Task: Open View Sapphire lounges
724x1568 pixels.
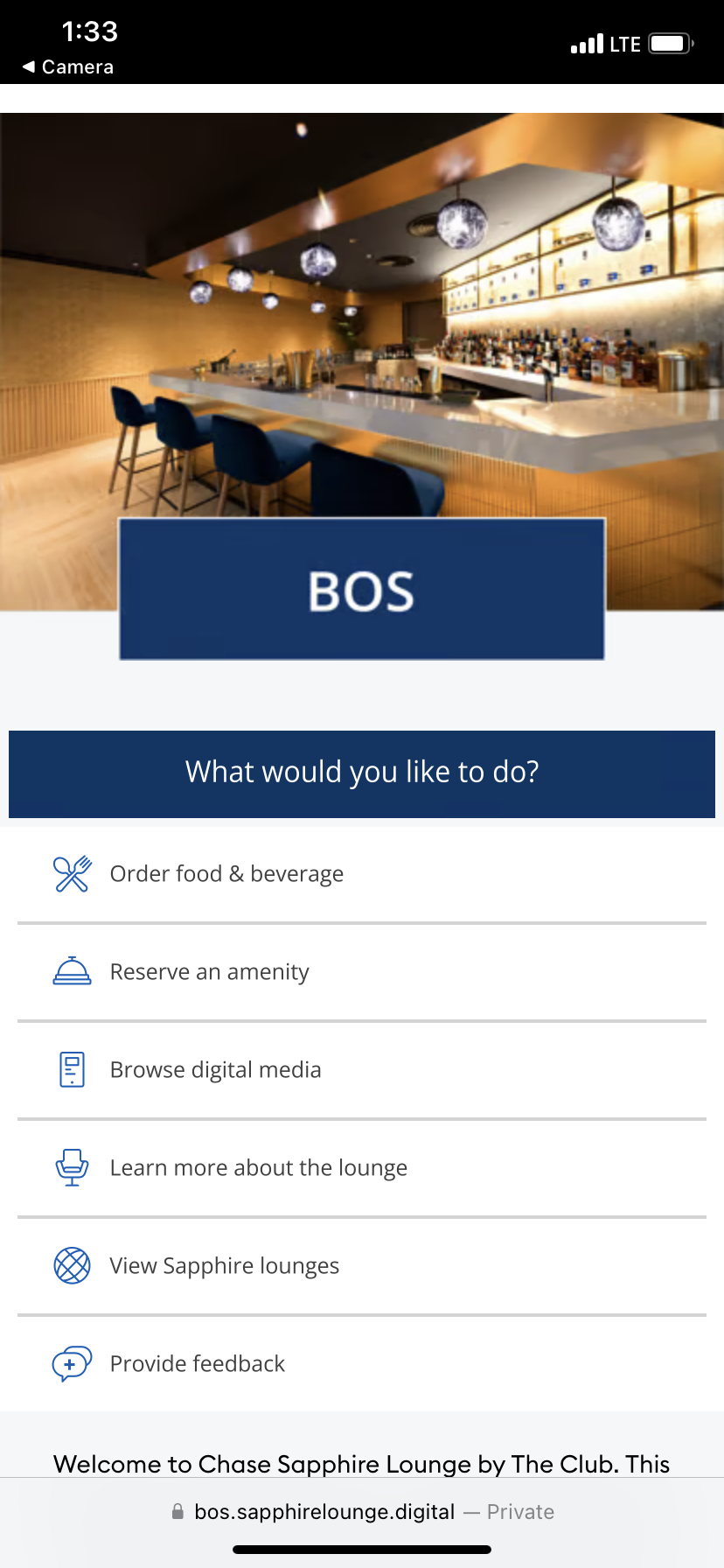Action: pyautogui.click(x=224, y=1266)
